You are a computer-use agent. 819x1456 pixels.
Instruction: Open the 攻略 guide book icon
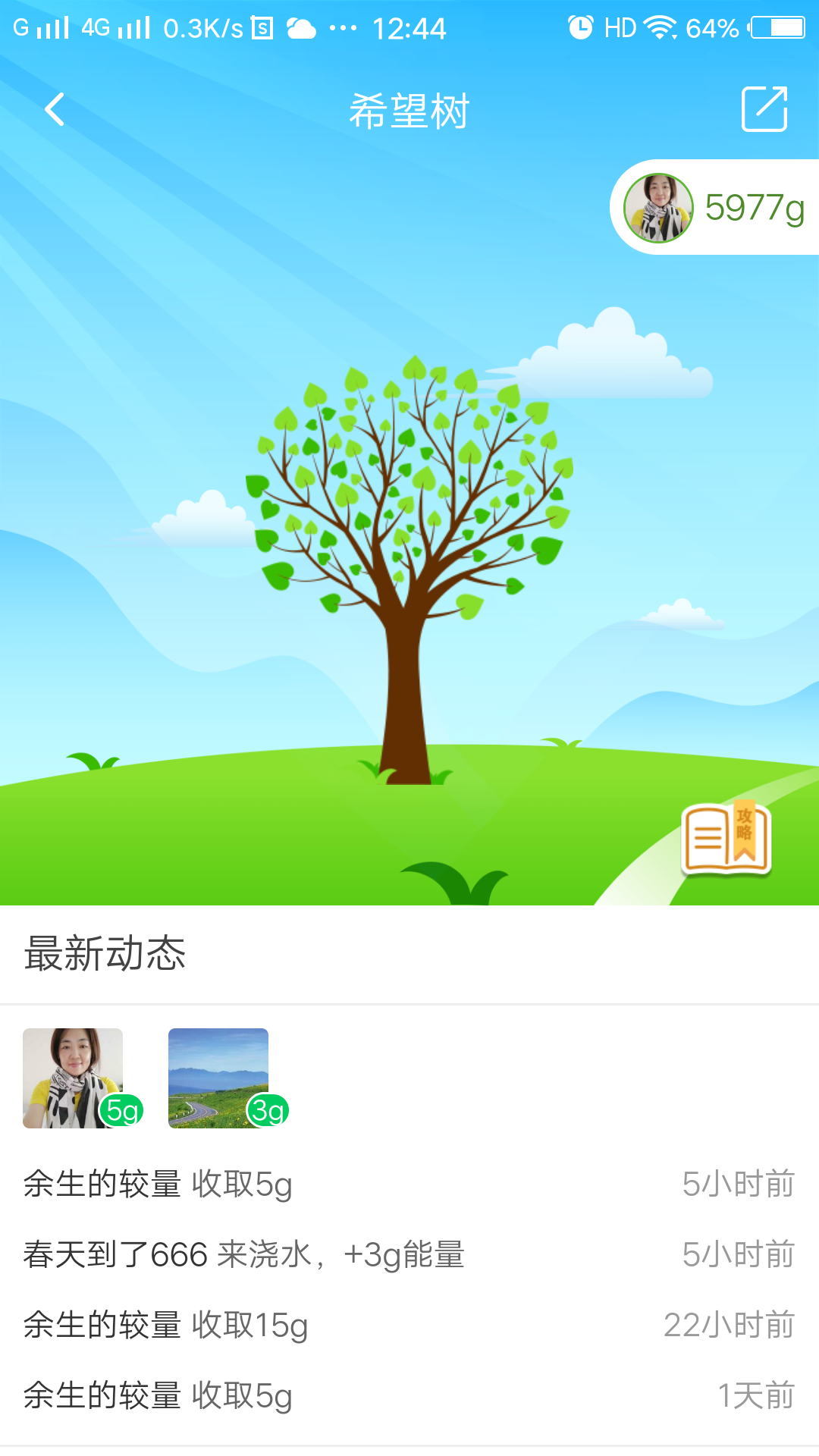726,839
